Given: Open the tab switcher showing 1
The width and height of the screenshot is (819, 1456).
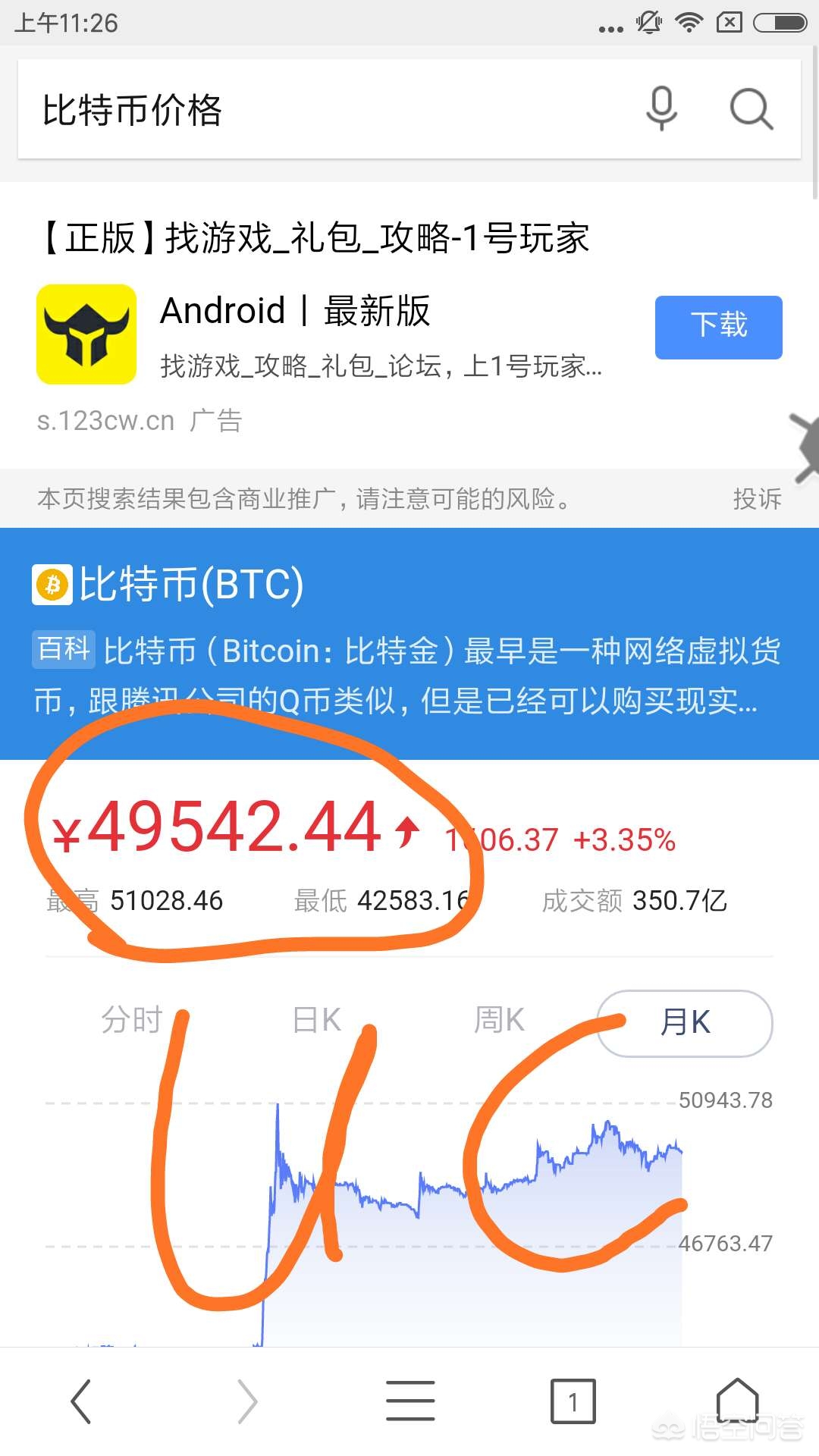Looking at the screenshot, I should point(573,1401).
